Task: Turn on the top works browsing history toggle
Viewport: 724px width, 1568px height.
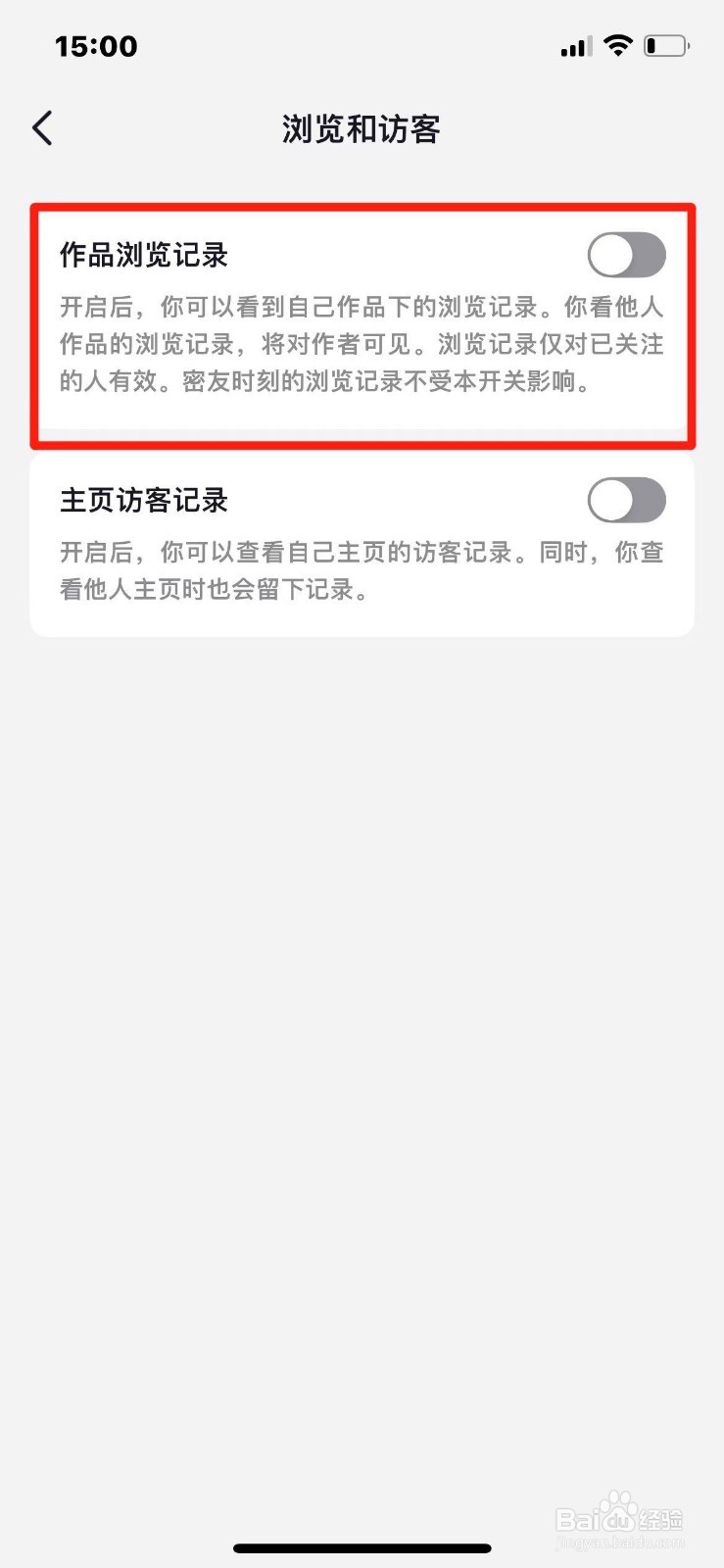Action: pos(628,254)
